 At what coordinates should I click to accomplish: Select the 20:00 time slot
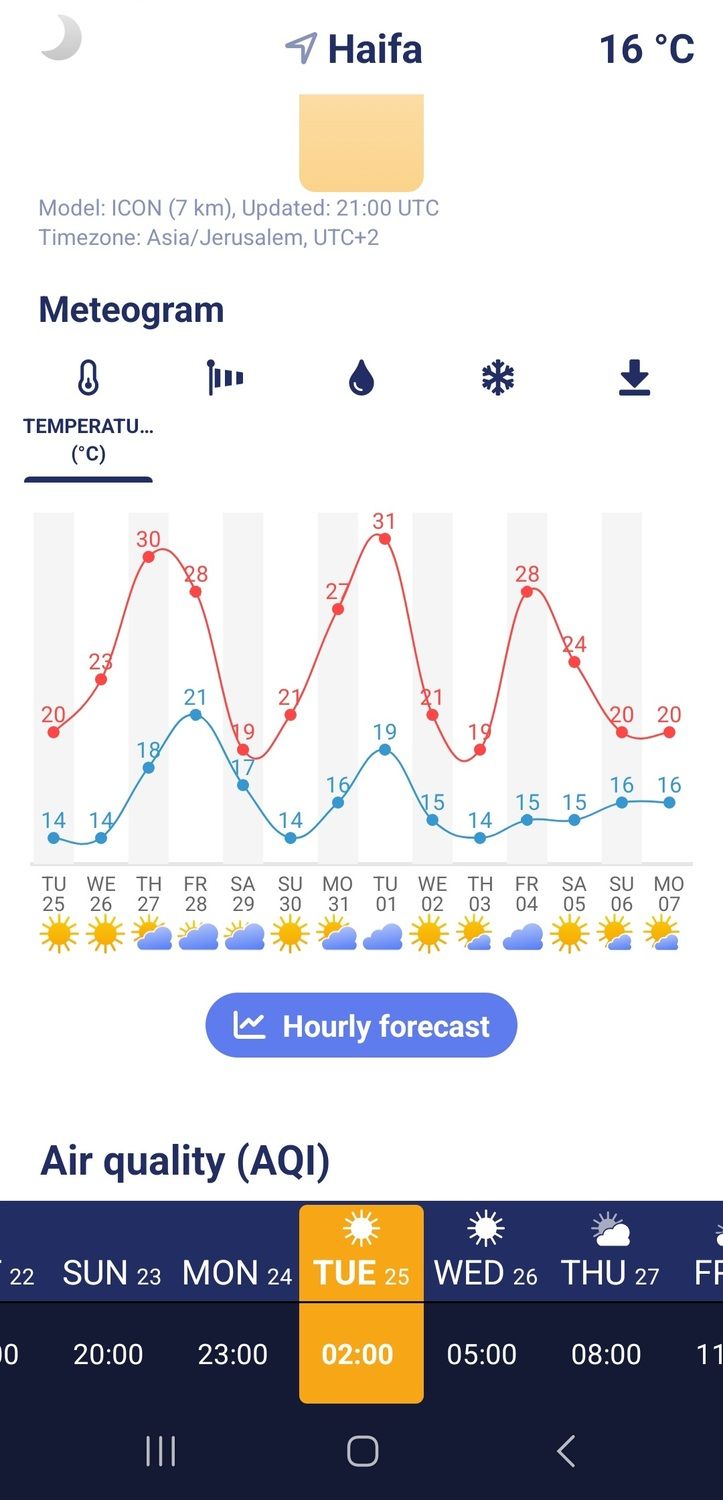(x=108, y=1354)
